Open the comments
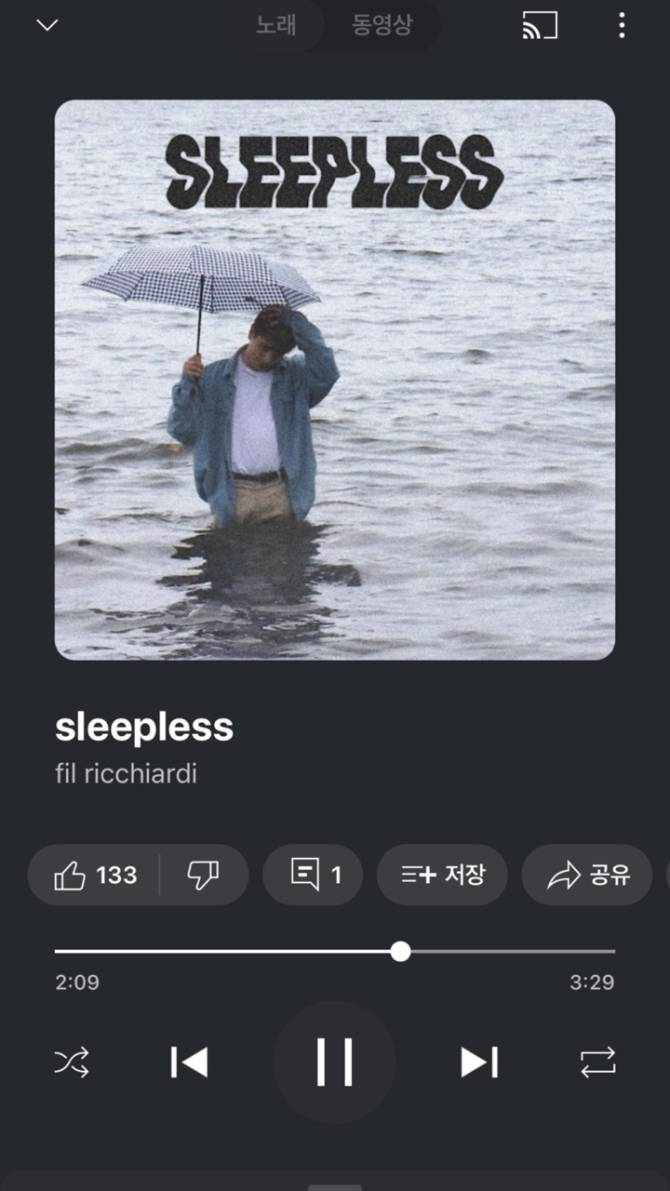This screenshot has height=1191, width=670. tap(313, 875)
